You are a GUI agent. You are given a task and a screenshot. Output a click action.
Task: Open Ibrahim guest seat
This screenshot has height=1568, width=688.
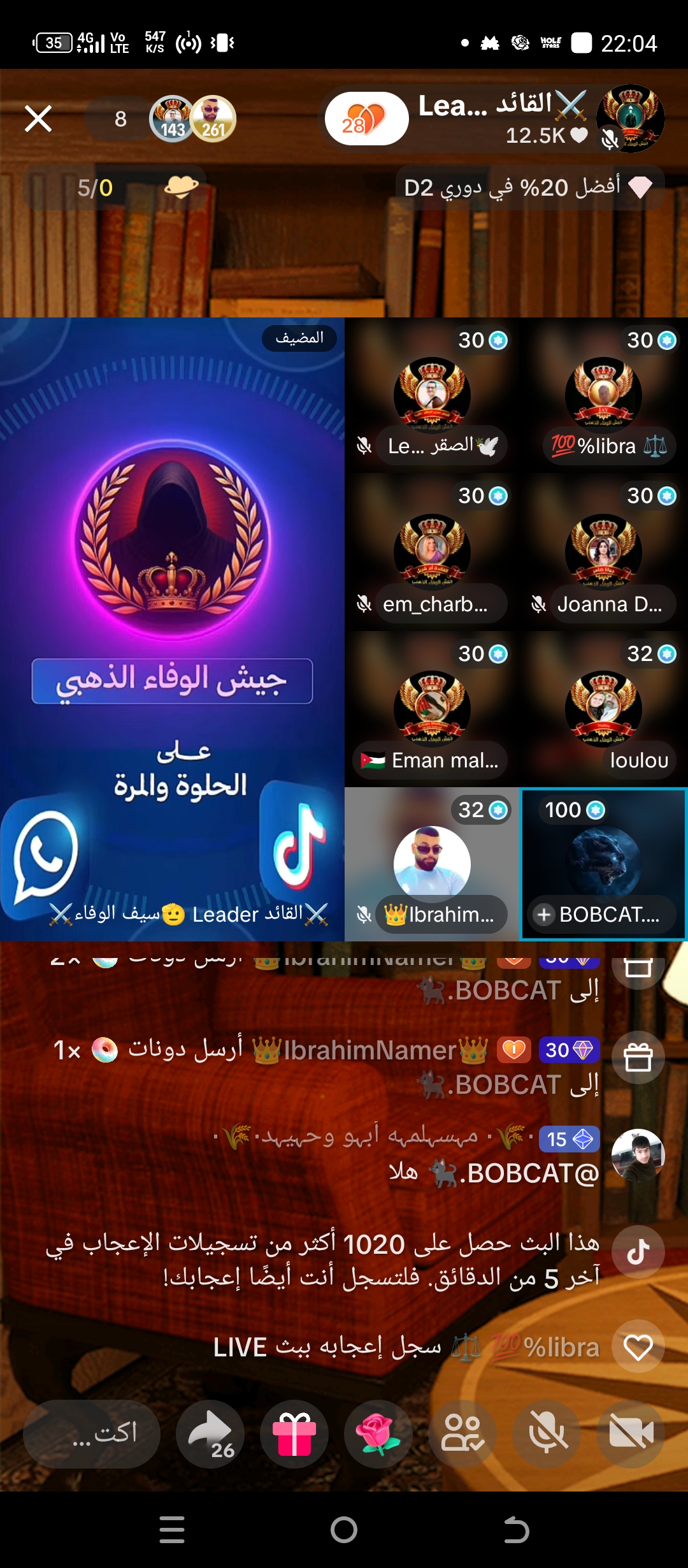432,864
